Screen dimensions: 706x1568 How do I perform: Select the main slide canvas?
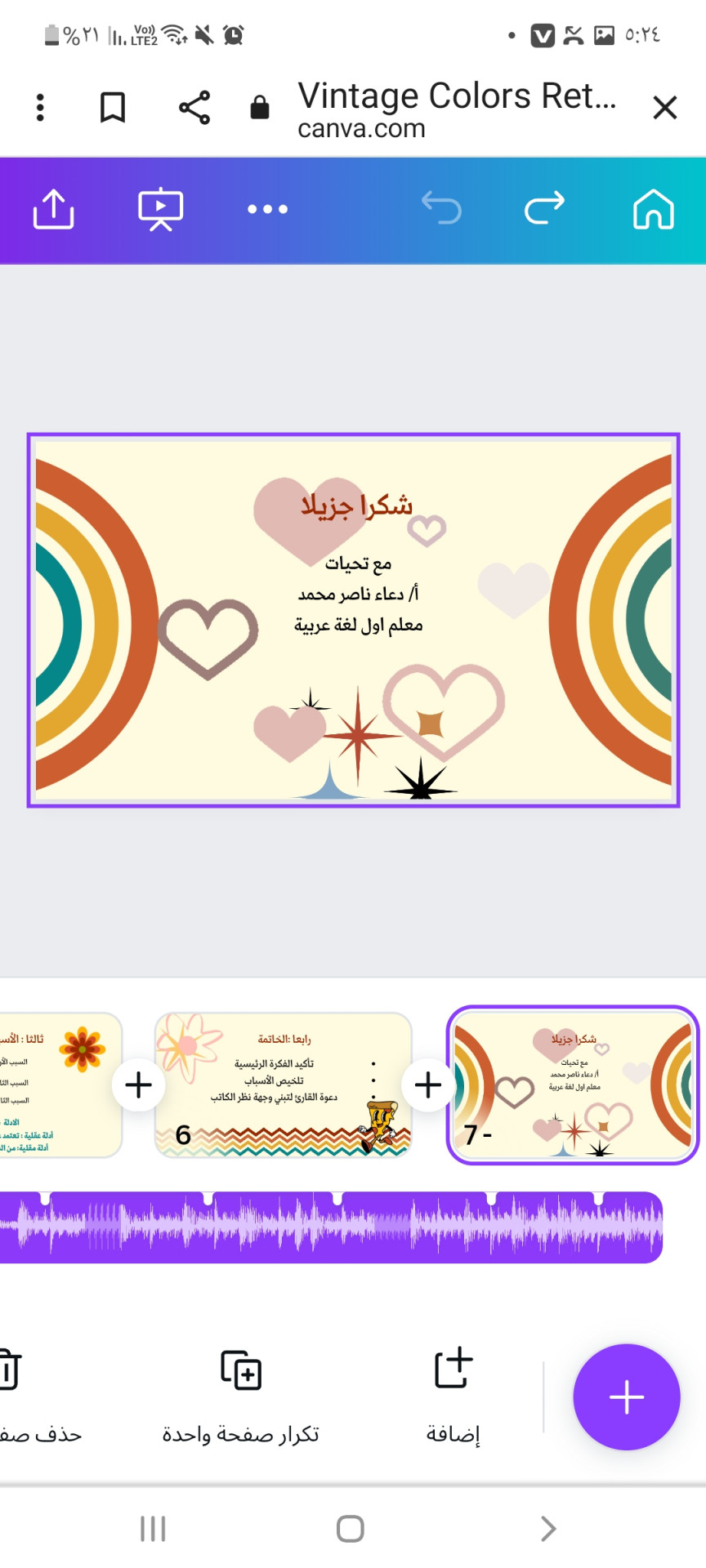tap(353, 620)
